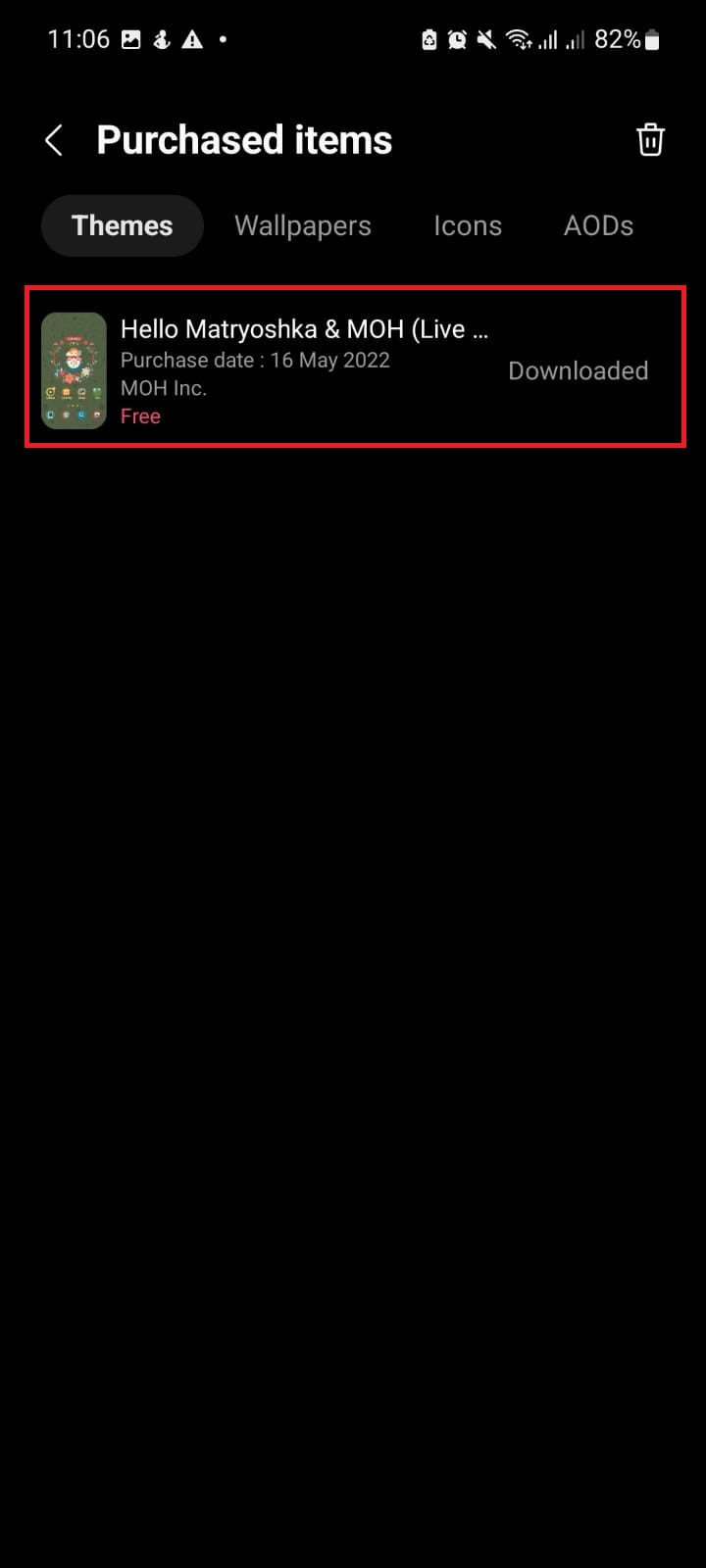Select the Themes tab
Viewport: 706px width, 1568px height.
tap(123, 225)
